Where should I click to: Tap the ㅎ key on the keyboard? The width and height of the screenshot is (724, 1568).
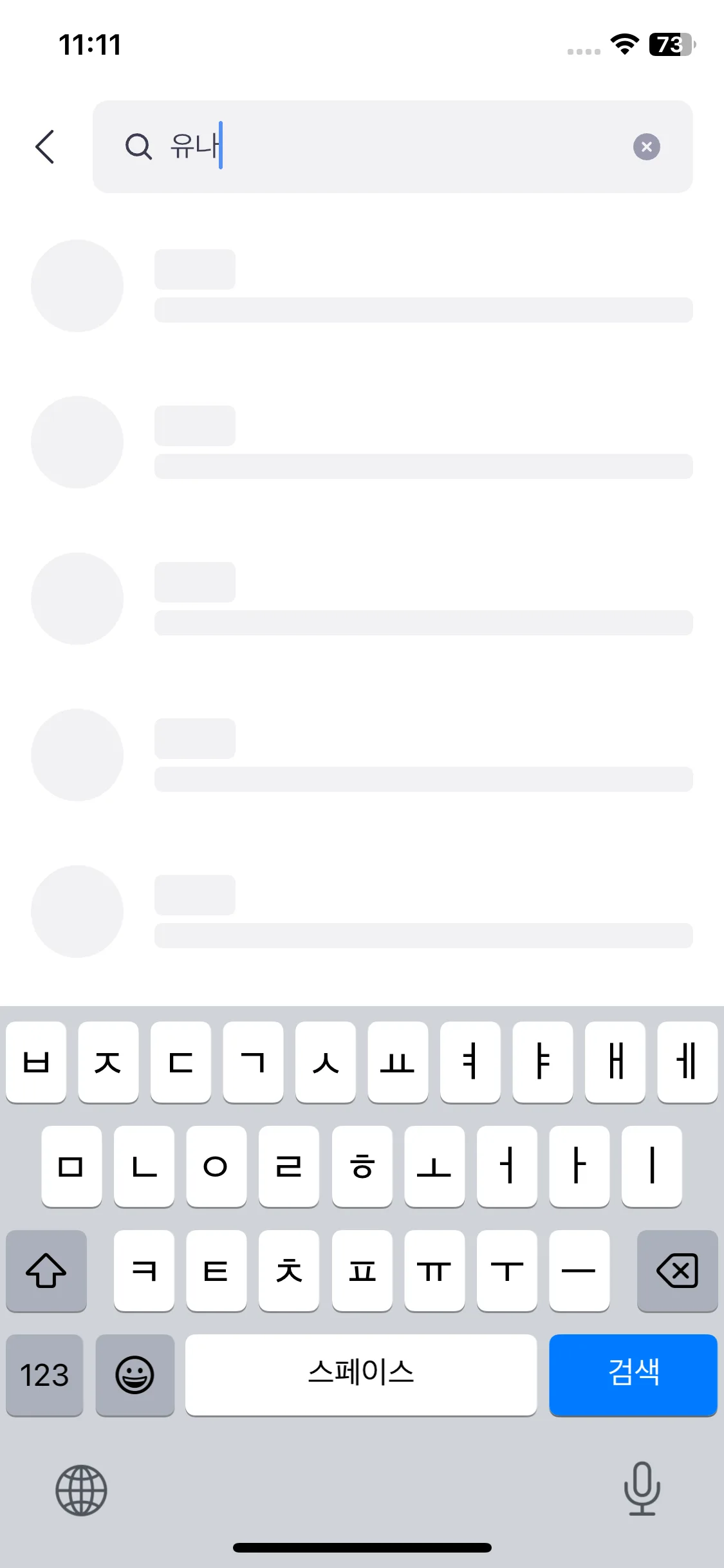[362, 1167]
